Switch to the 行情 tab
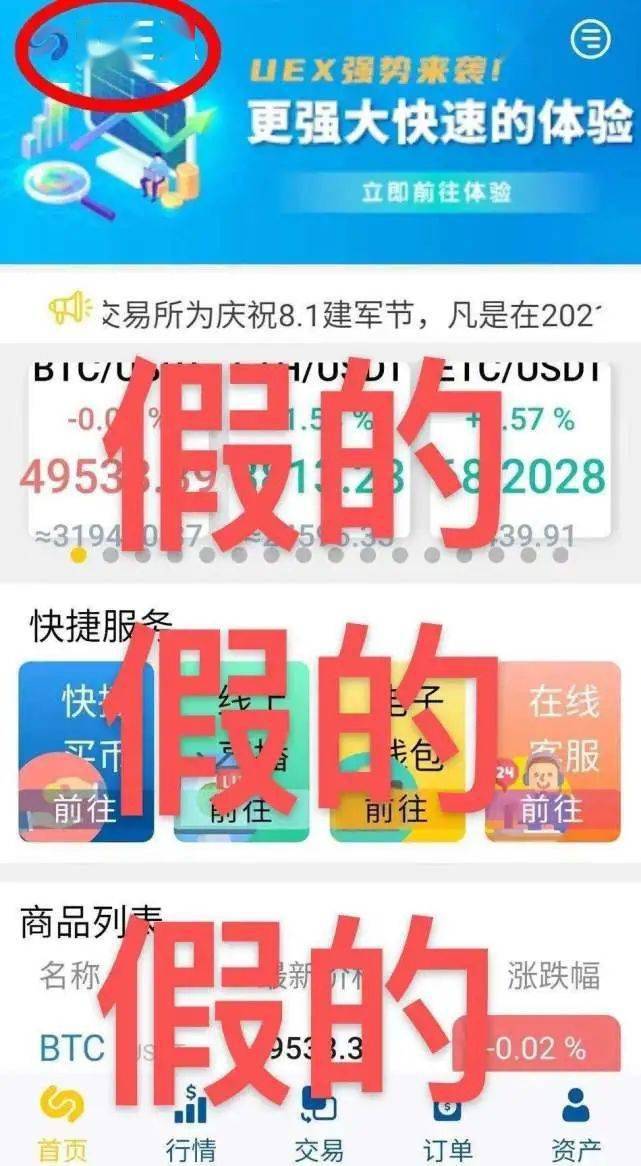This screenshot has height=1166, width=641. [191, 1124]
